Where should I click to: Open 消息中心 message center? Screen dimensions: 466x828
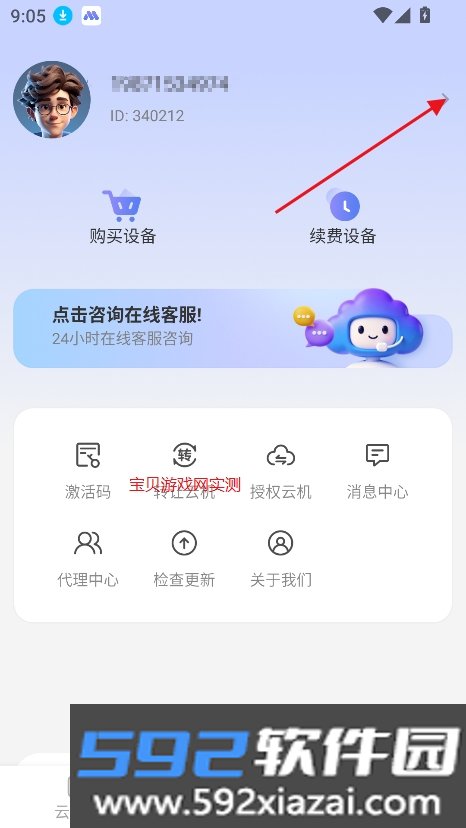coord(377,471)
